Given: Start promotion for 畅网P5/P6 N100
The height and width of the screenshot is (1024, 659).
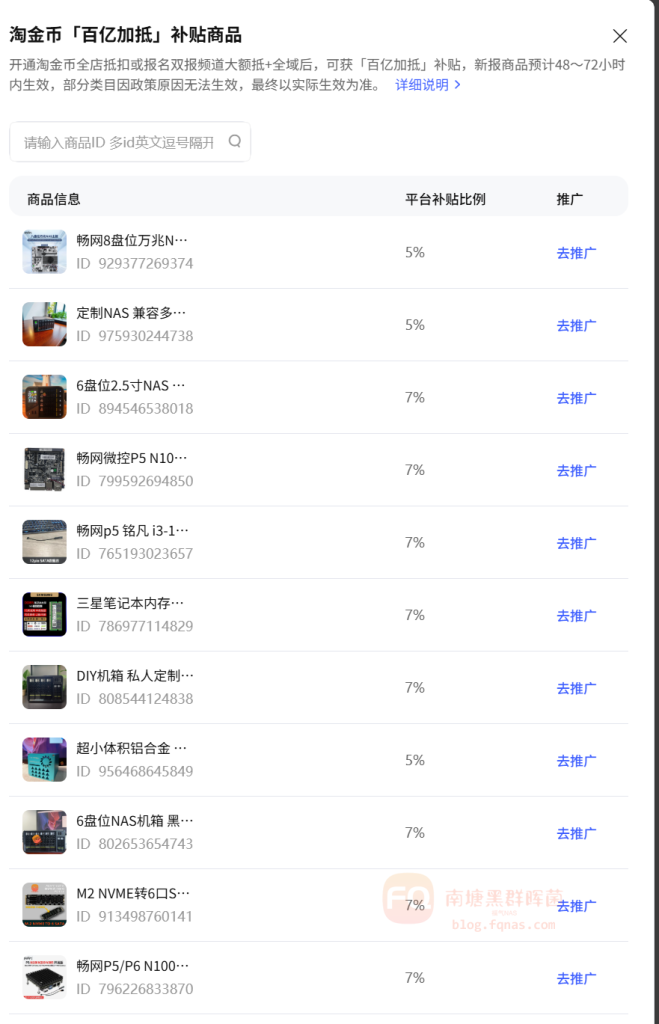Looking at the screenshot, I should click(x=576, y=978).
